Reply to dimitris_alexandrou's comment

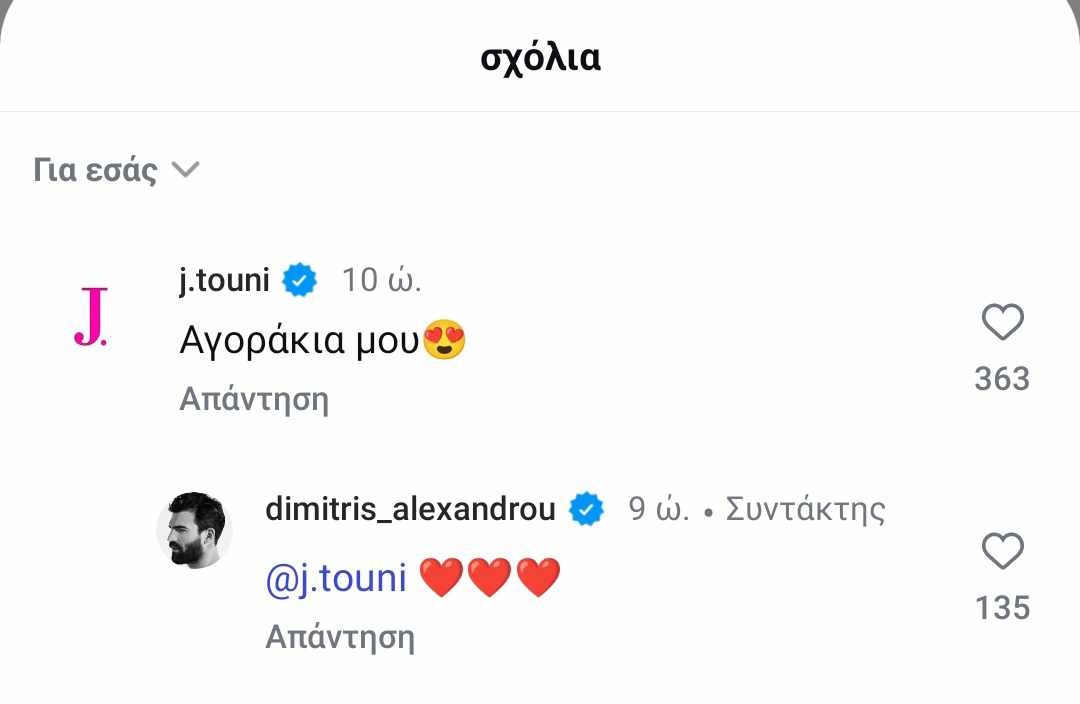(340, 637)
